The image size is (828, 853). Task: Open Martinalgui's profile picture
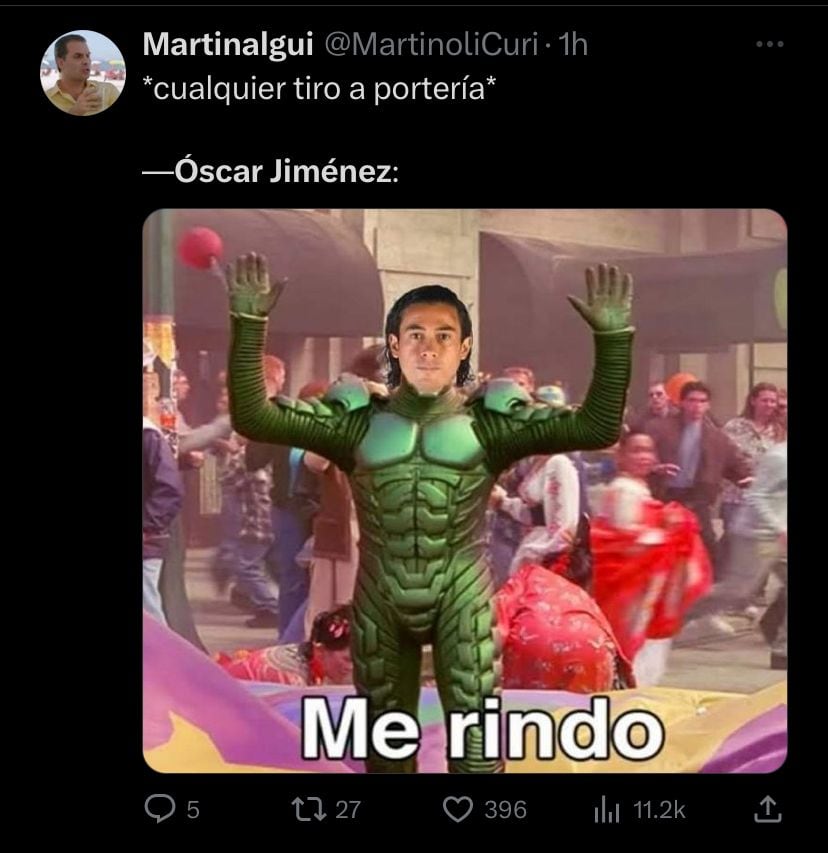point(82,73)
